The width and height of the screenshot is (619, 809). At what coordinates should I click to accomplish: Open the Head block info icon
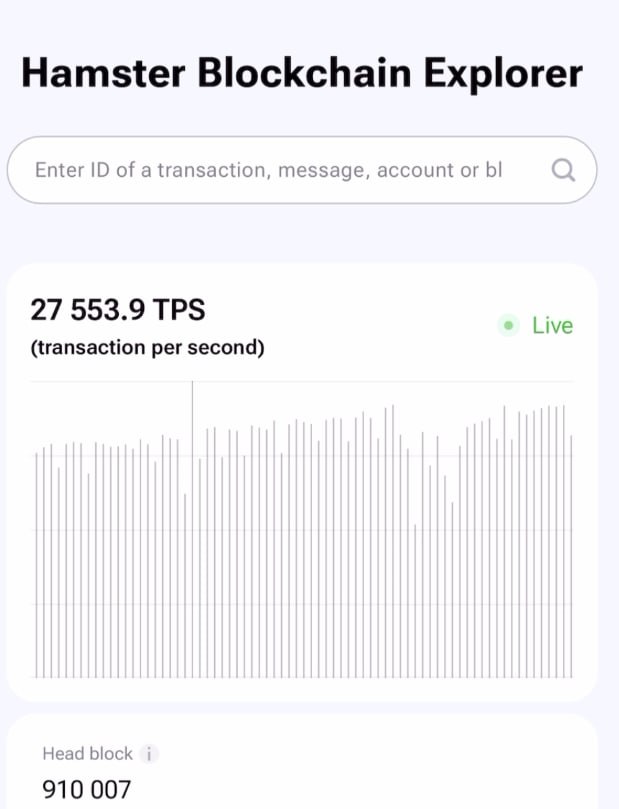pyautogui.click(x=149, y=754)
